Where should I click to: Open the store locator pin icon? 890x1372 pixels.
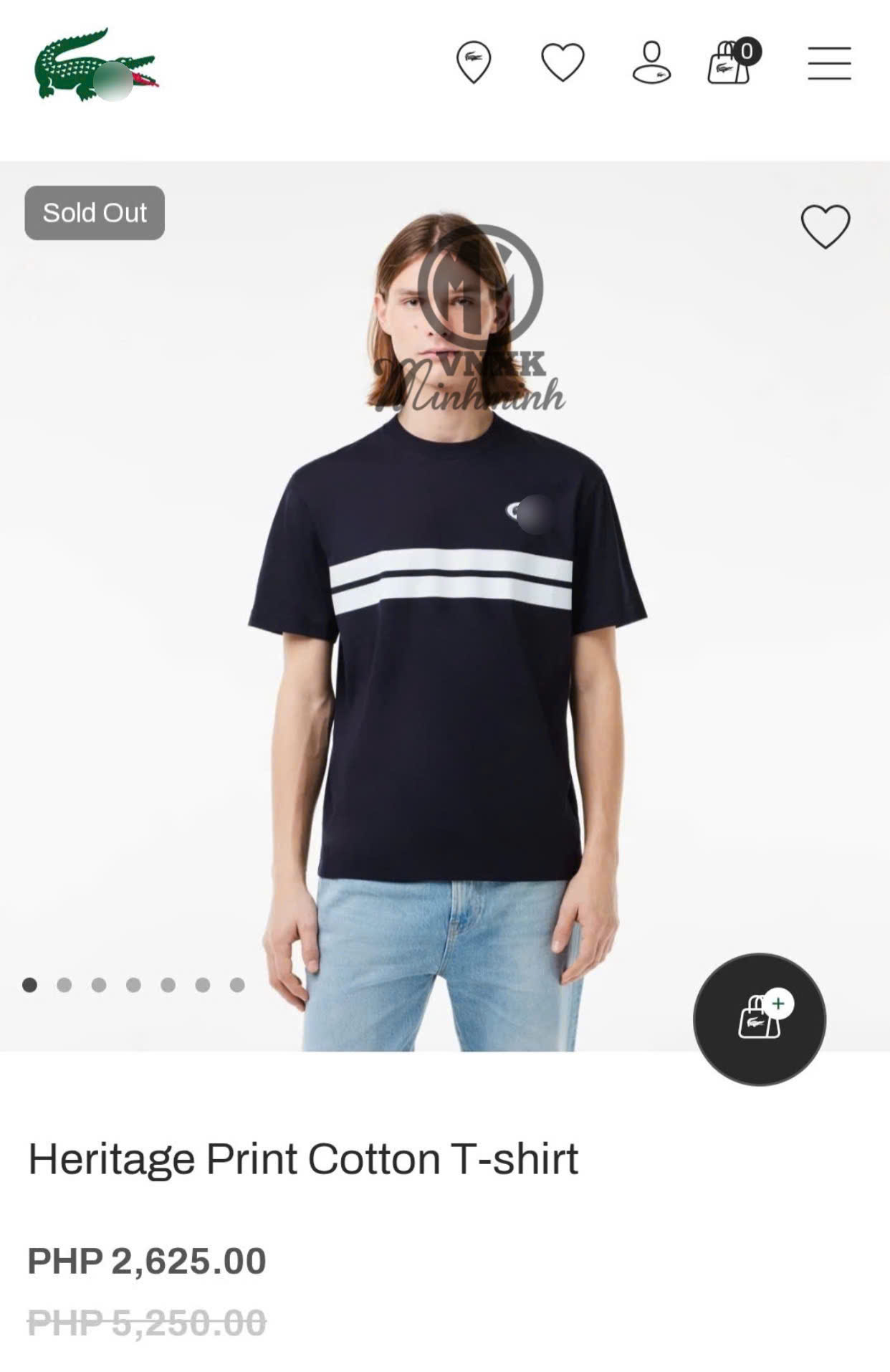click(474, 62)
